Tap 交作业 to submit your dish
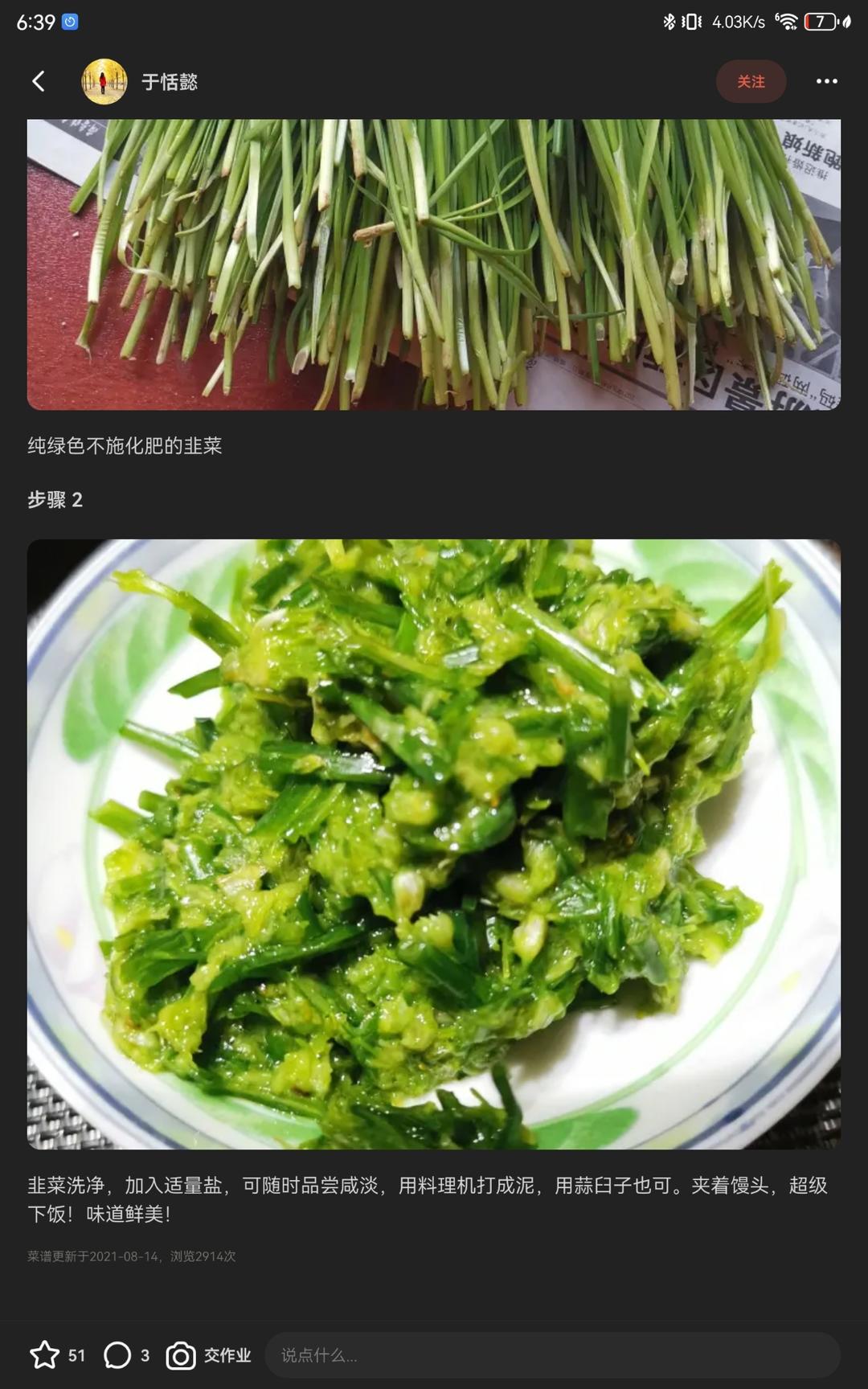 tap(209, 1355)
